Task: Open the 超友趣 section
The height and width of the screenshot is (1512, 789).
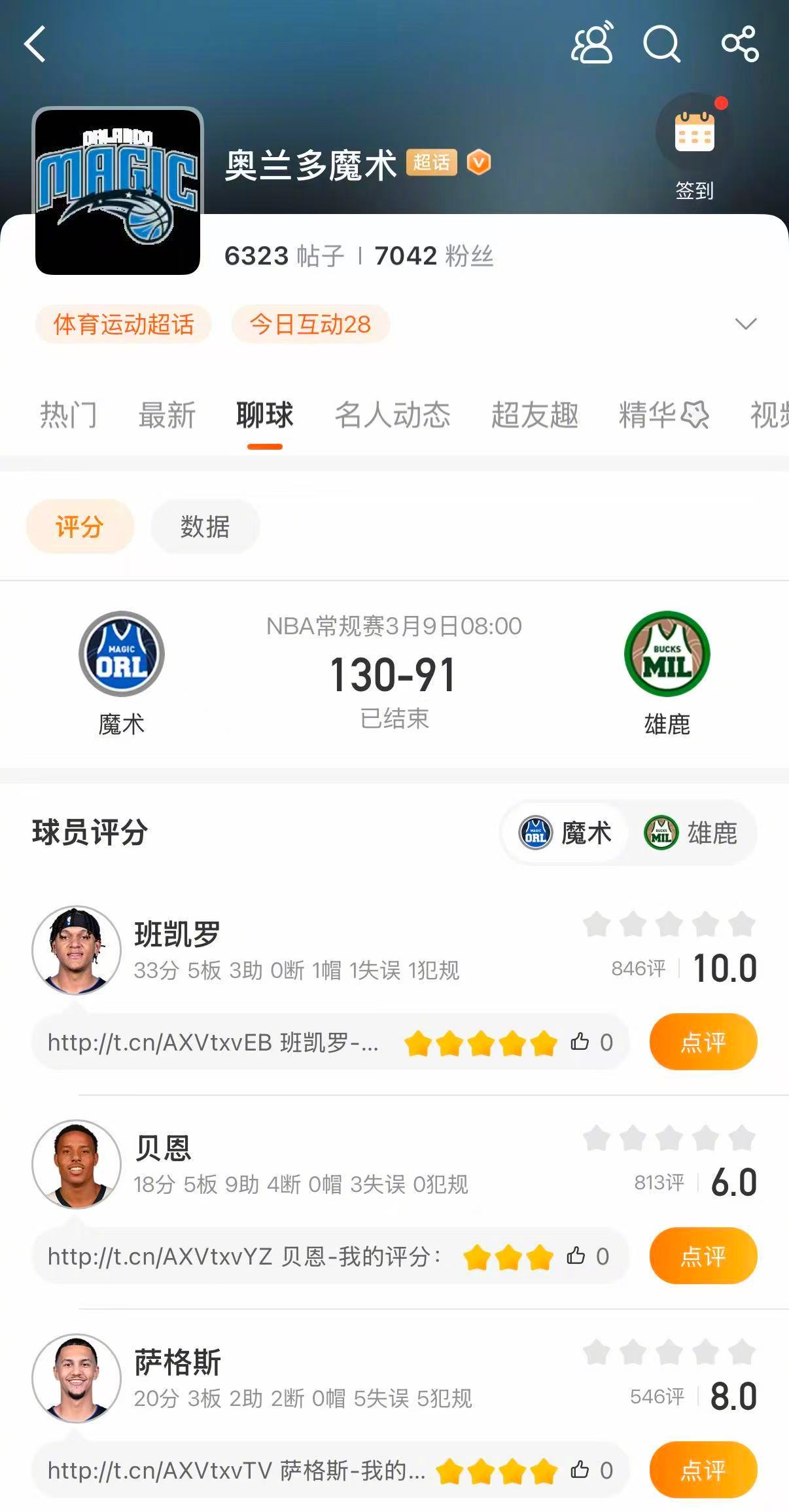Action: 534,415
